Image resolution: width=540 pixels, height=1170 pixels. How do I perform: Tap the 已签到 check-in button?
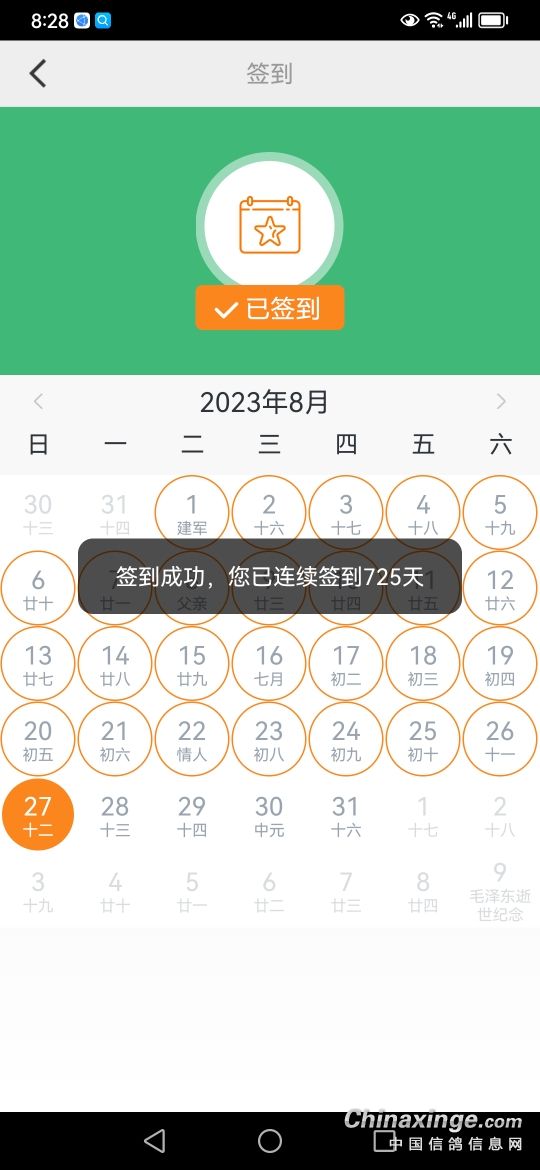tap(269, 307)
